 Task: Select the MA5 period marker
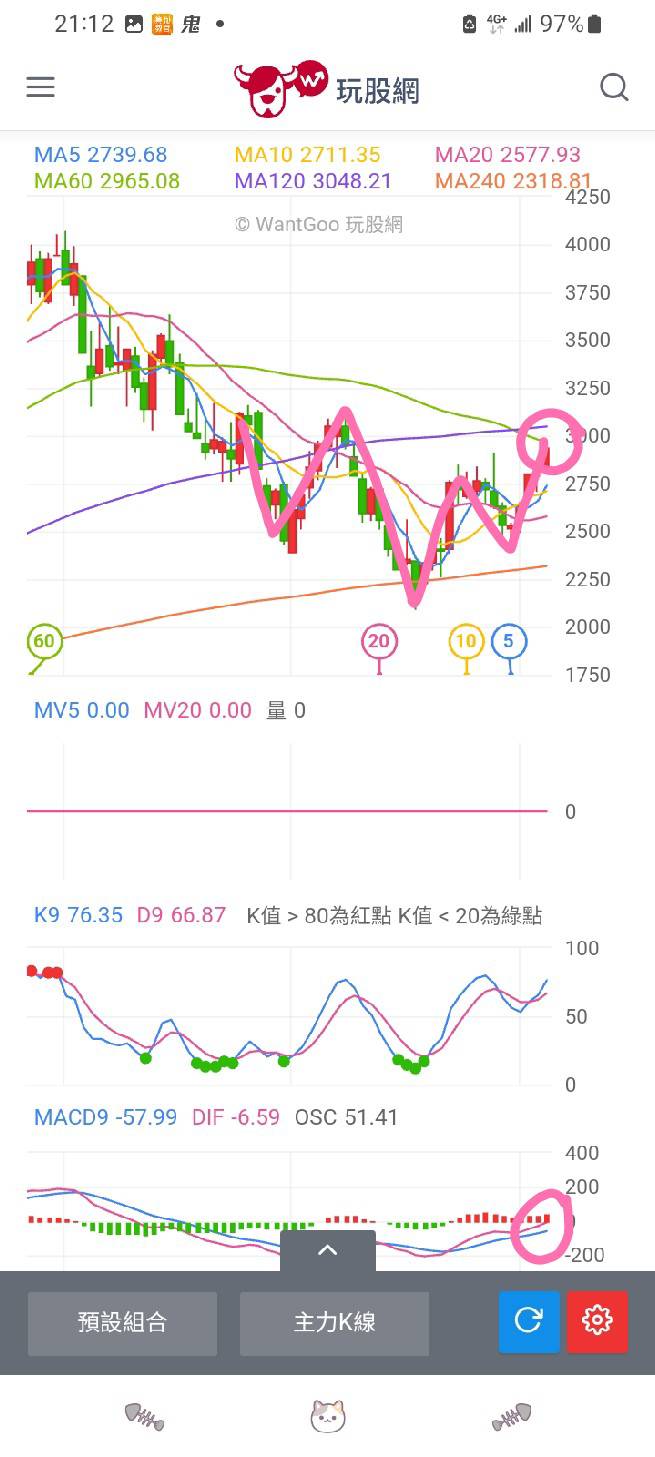tap(509, 641)
